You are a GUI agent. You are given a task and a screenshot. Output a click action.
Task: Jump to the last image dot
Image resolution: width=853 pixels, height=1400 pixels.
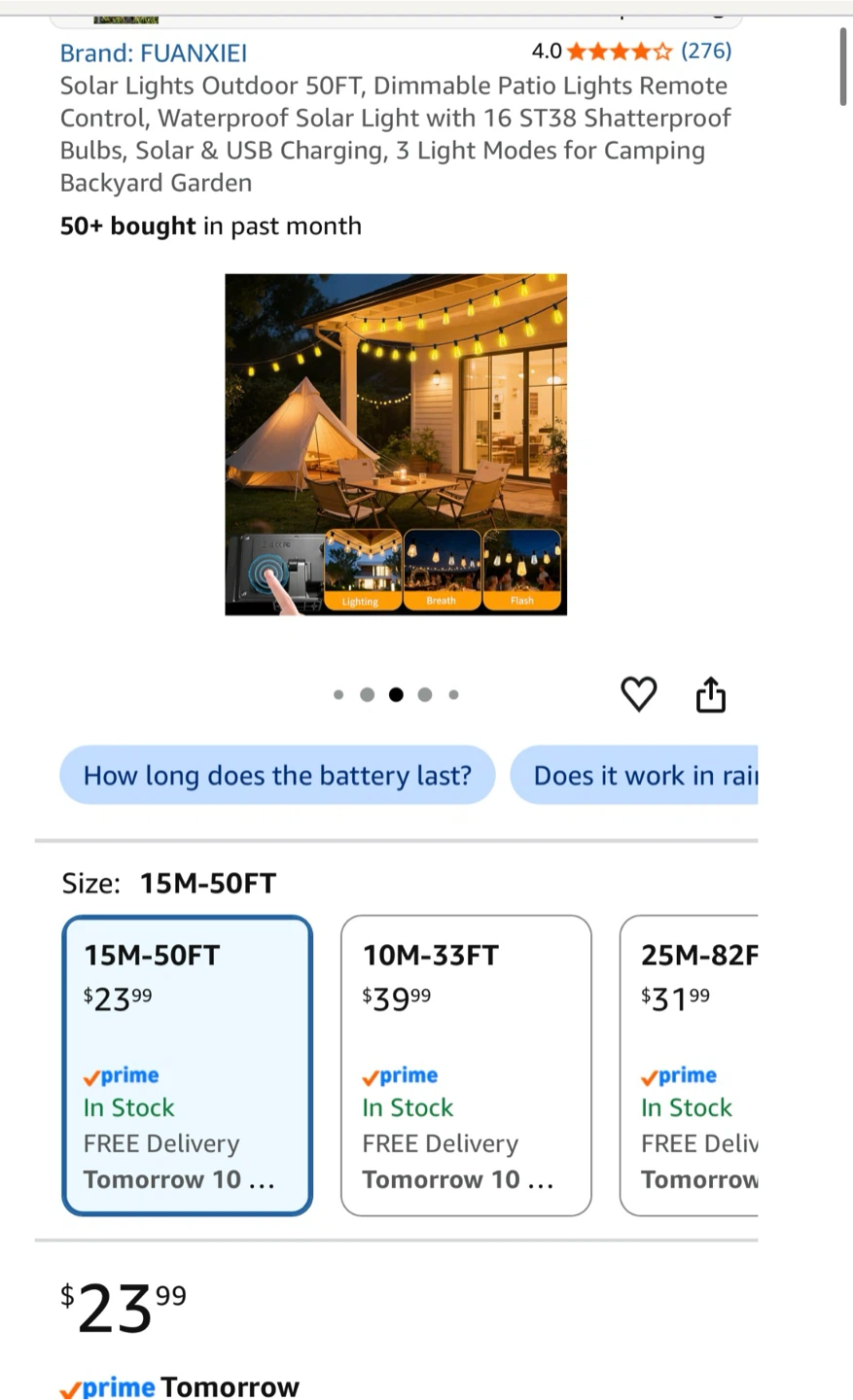click(453, 694)
